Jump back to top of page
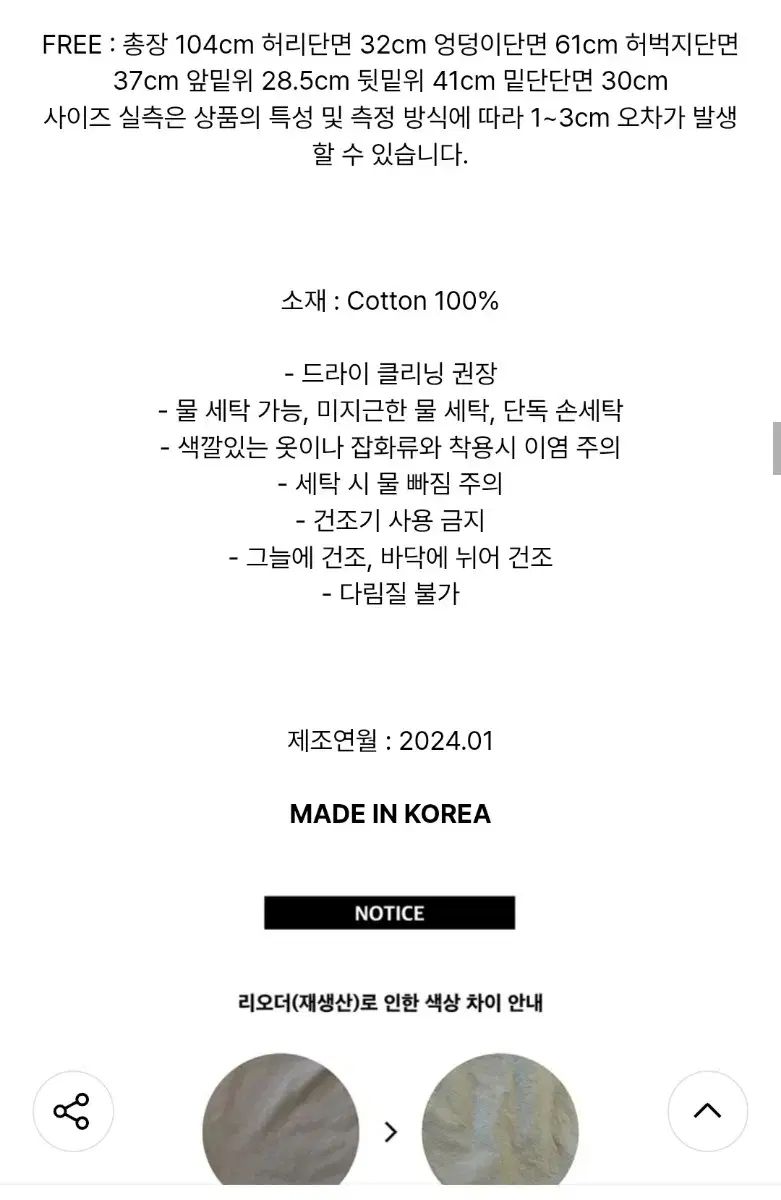This screenshot has height=1200, width=781. coord(708,1111)
